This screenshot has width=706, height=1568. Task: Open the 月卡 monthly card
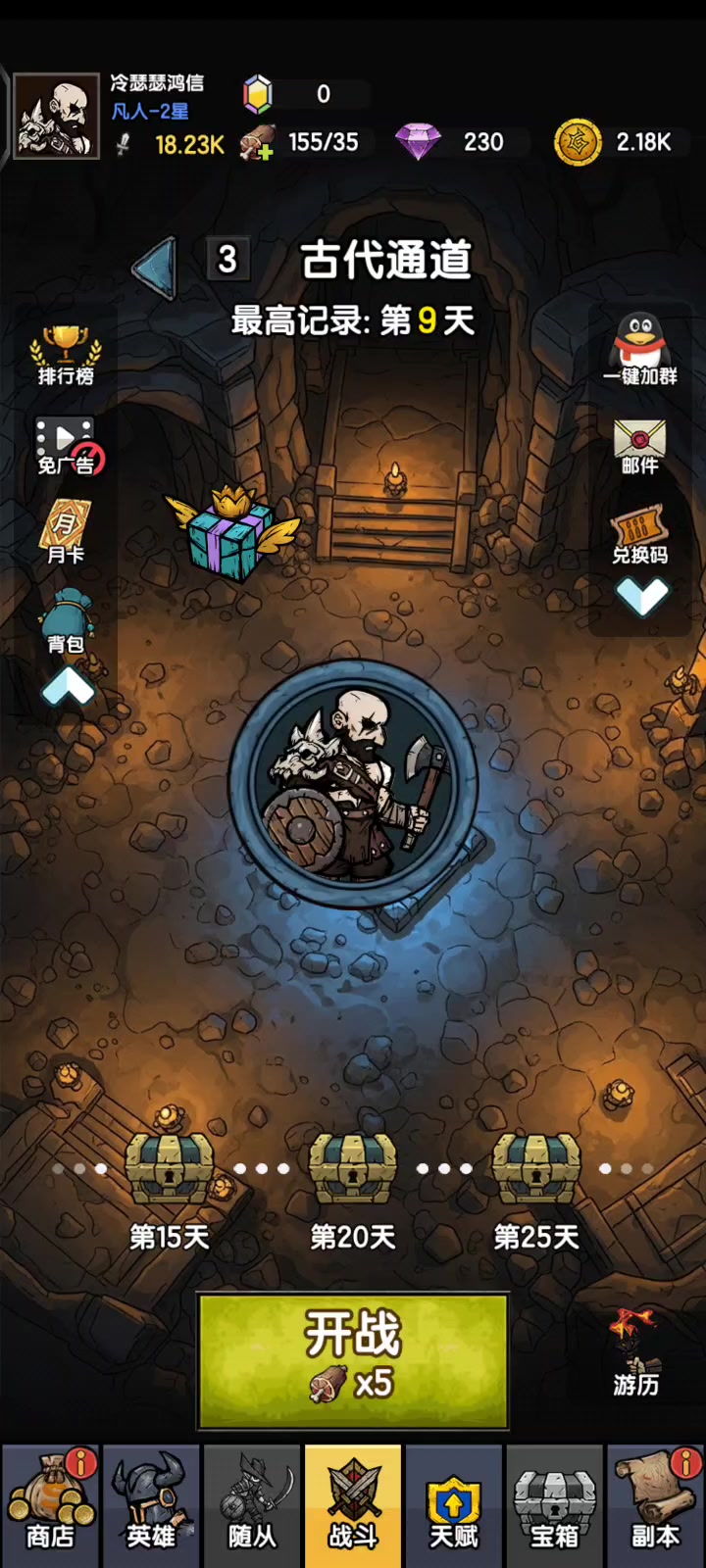66,533
